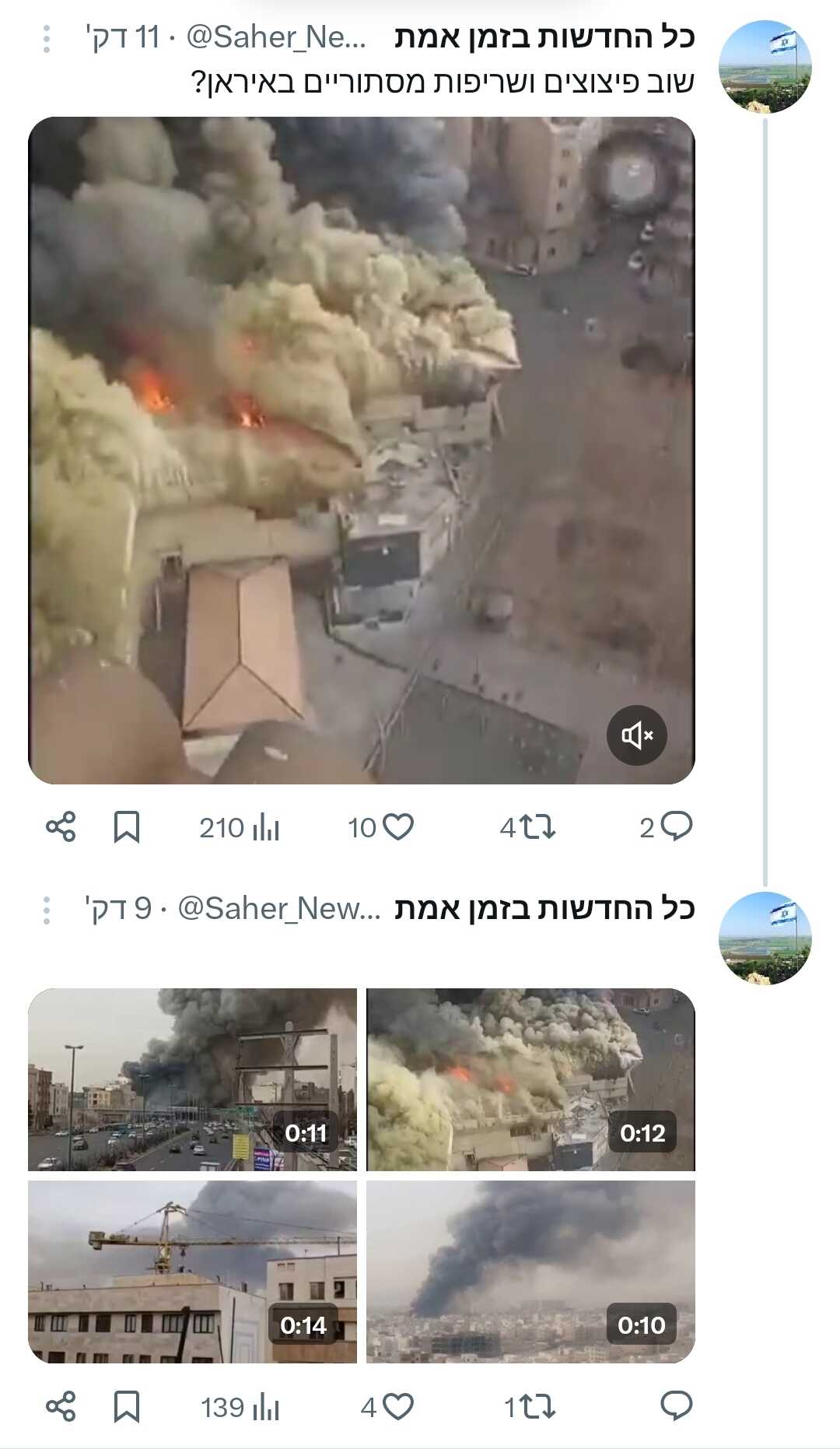840x1449 pixels.
Task: Repost the post with 4 reposts
Action: 537,826
